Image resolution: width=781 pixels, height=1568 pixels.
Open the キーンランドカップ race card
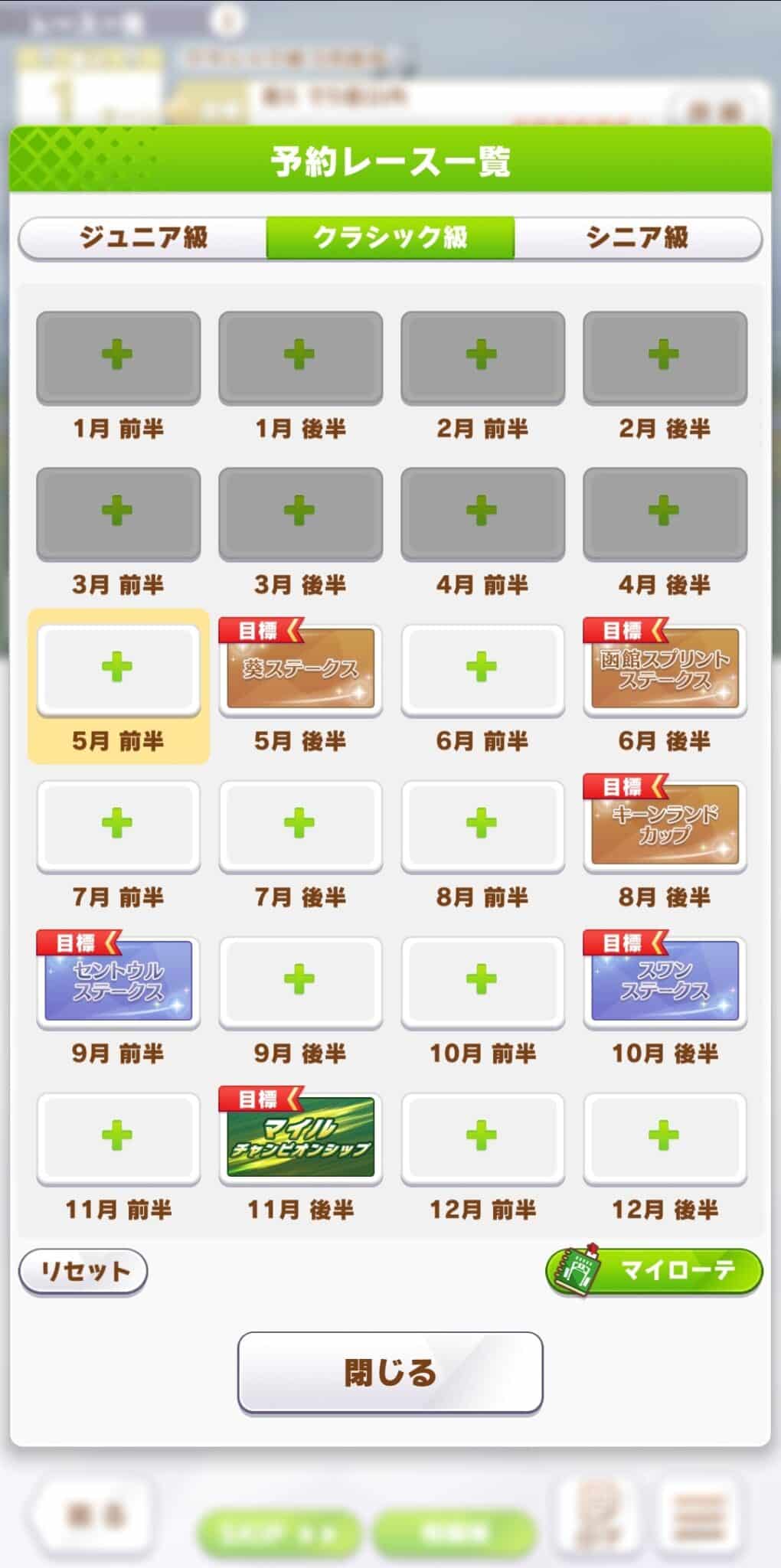pyautogui.click(x=665, y=826)
